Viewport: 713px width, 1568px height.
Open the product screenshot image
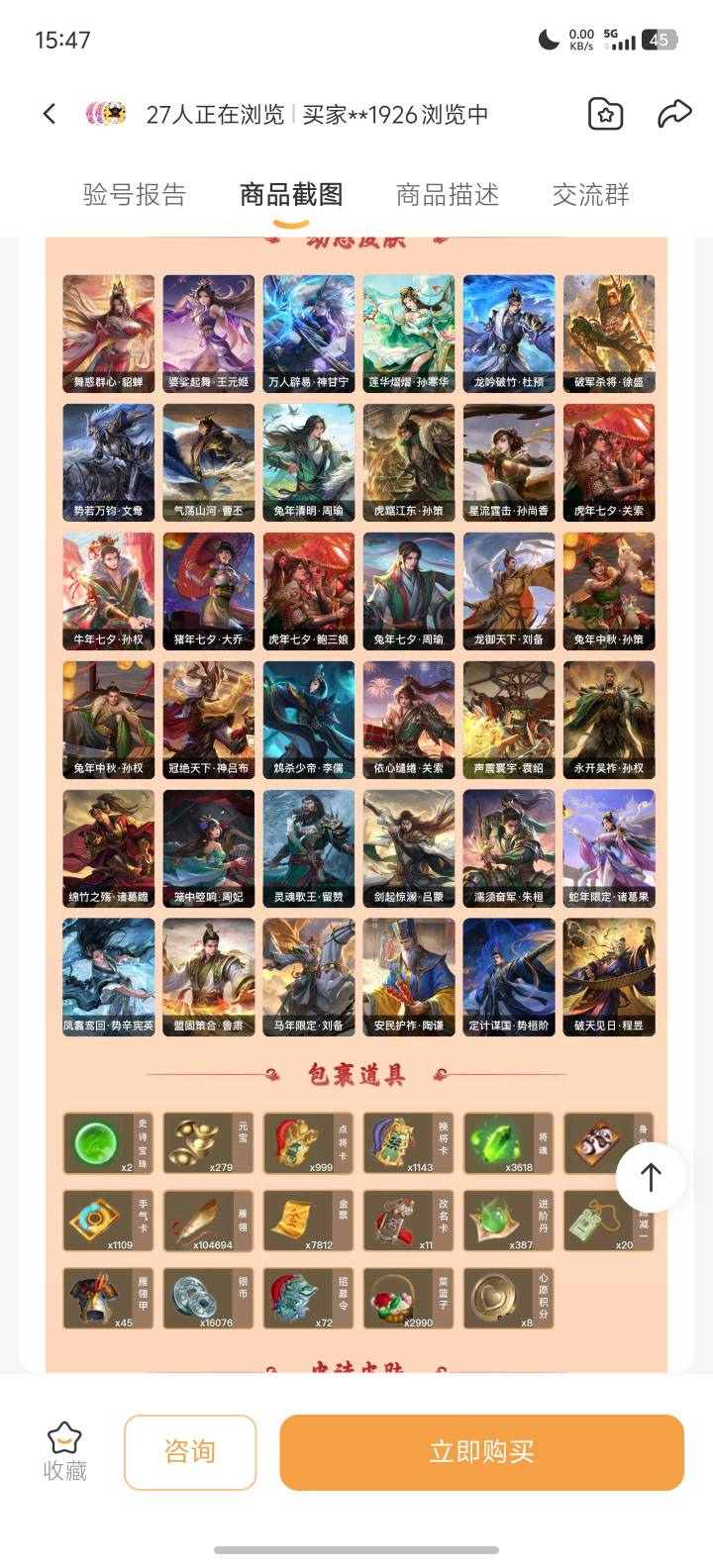pyautogui.click(x=356, y=693)
